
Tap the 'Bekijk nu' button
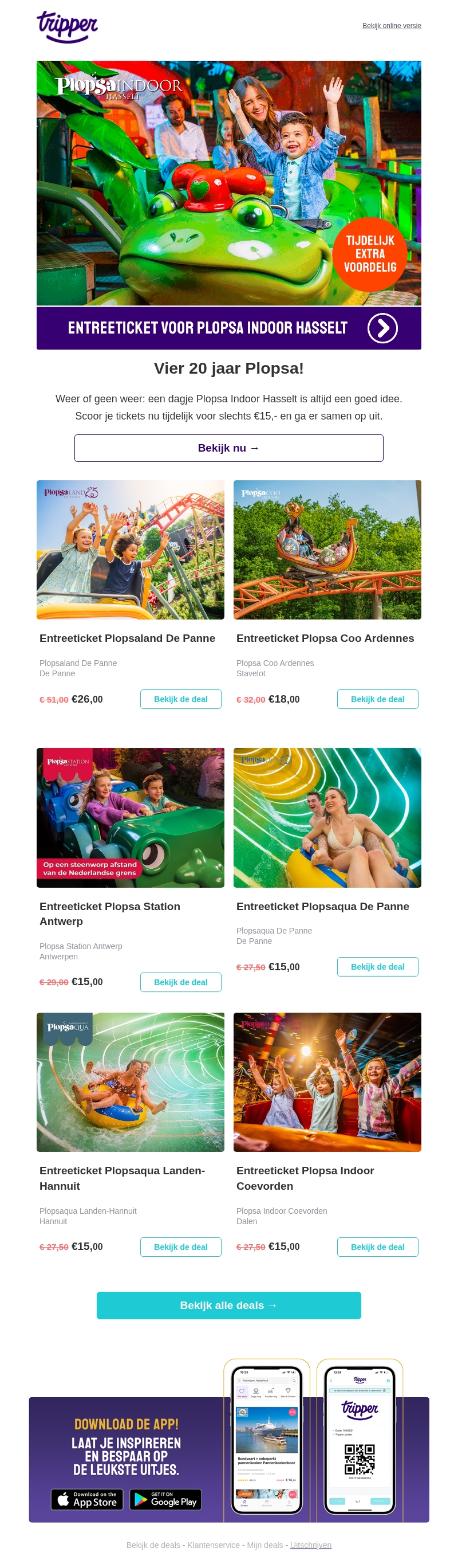coord(228,448)
